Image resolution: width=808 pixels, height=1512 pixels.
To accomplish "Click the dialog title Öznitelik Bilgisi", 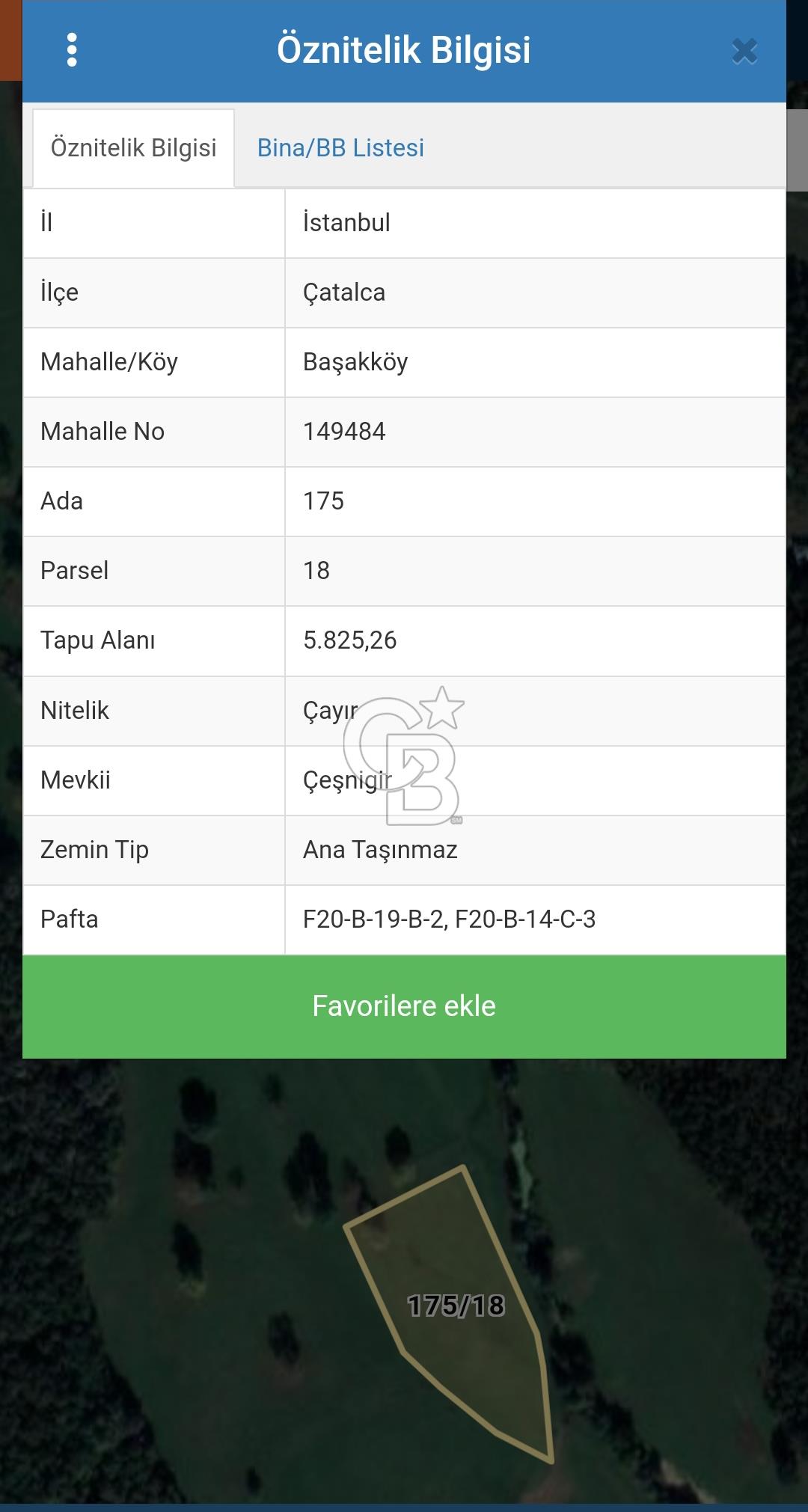I will click(404, 50).
